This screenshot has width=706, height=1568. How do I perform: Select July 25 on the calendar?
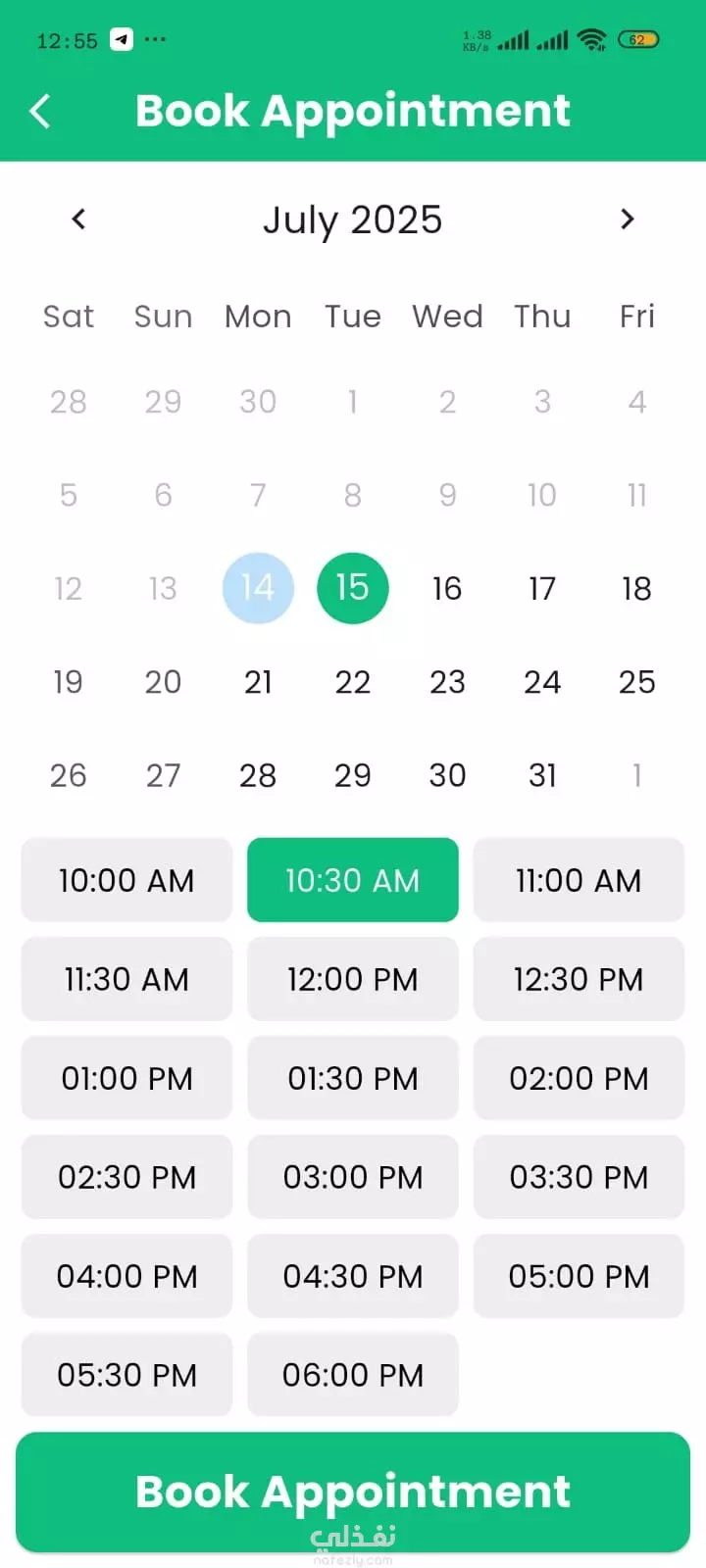(x=636, y=682)
